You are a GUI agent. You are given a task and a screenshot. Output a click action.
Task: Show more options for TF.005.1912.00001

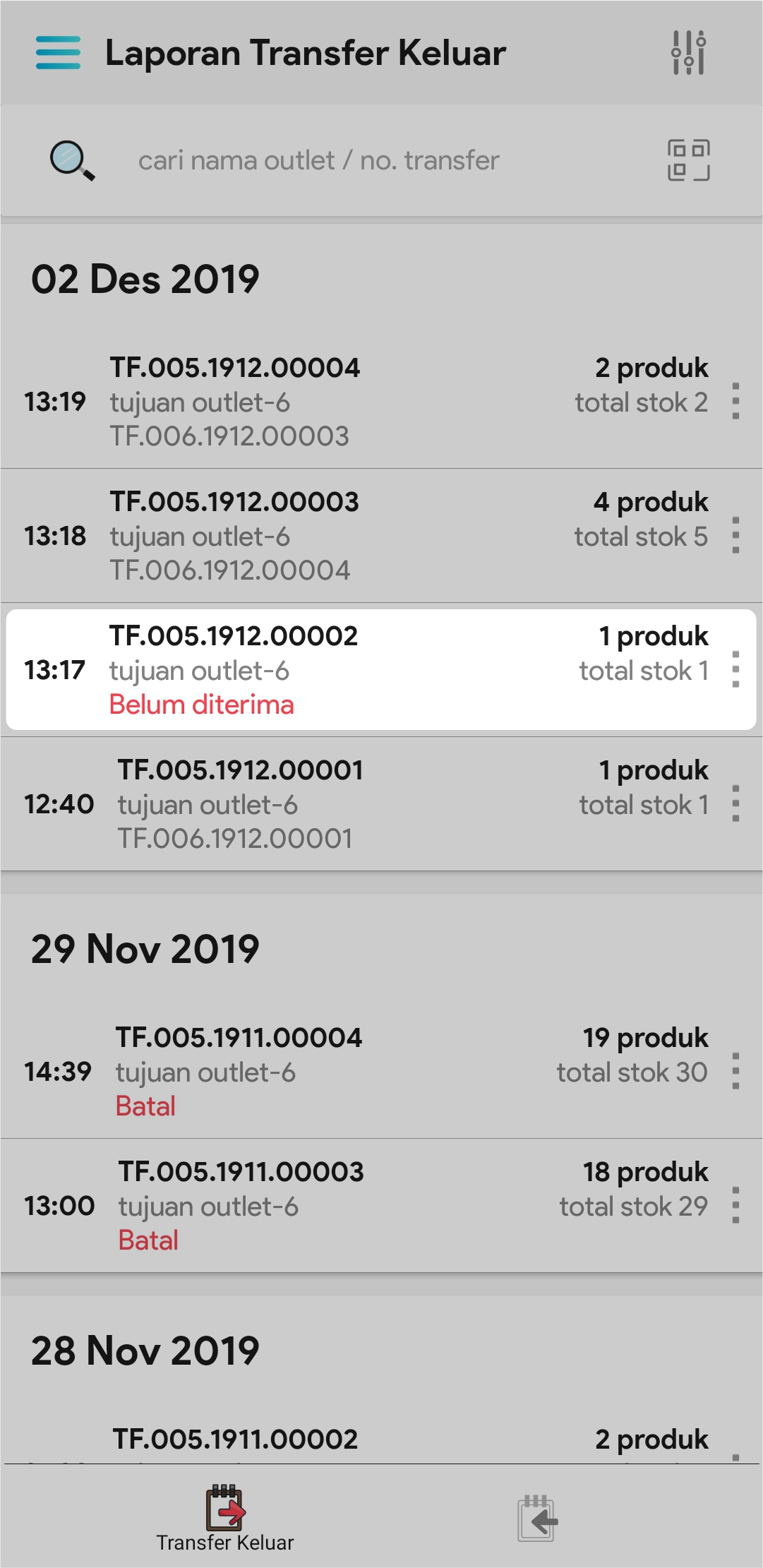pyautogui.click(x=735, y=803)
